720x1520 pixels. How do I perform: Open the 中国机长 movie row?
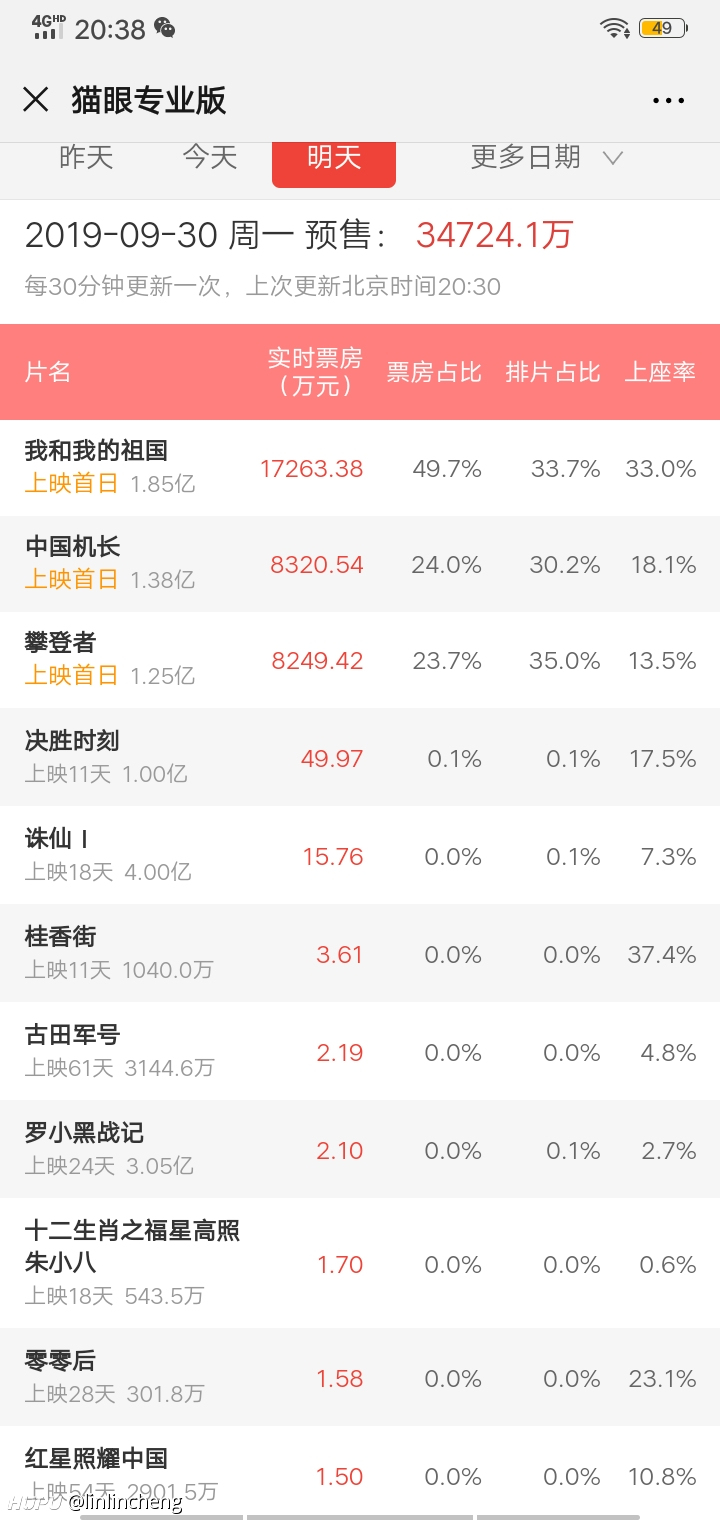tap(360, 564)
